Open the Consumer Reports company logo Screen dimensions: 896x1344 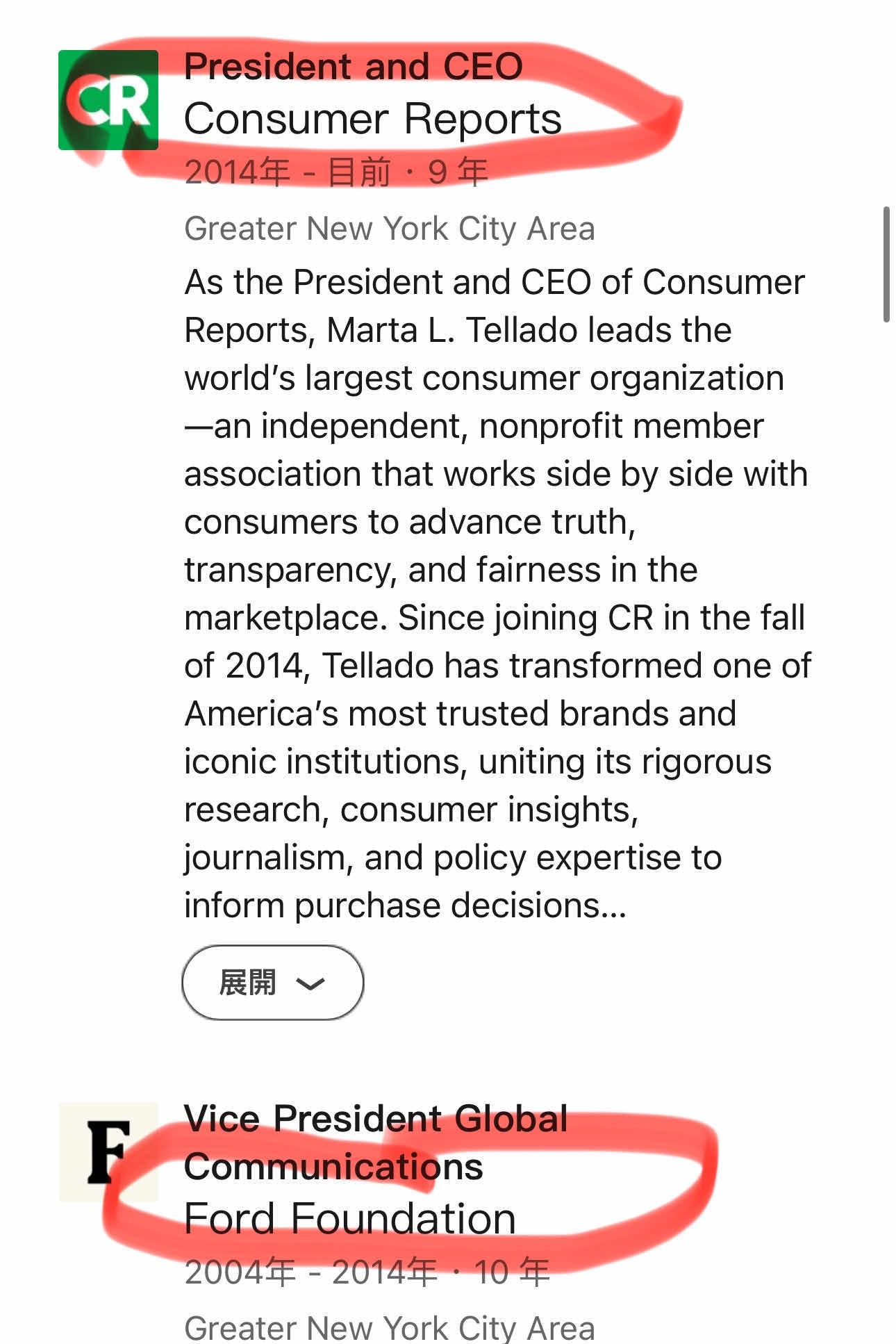108,100
